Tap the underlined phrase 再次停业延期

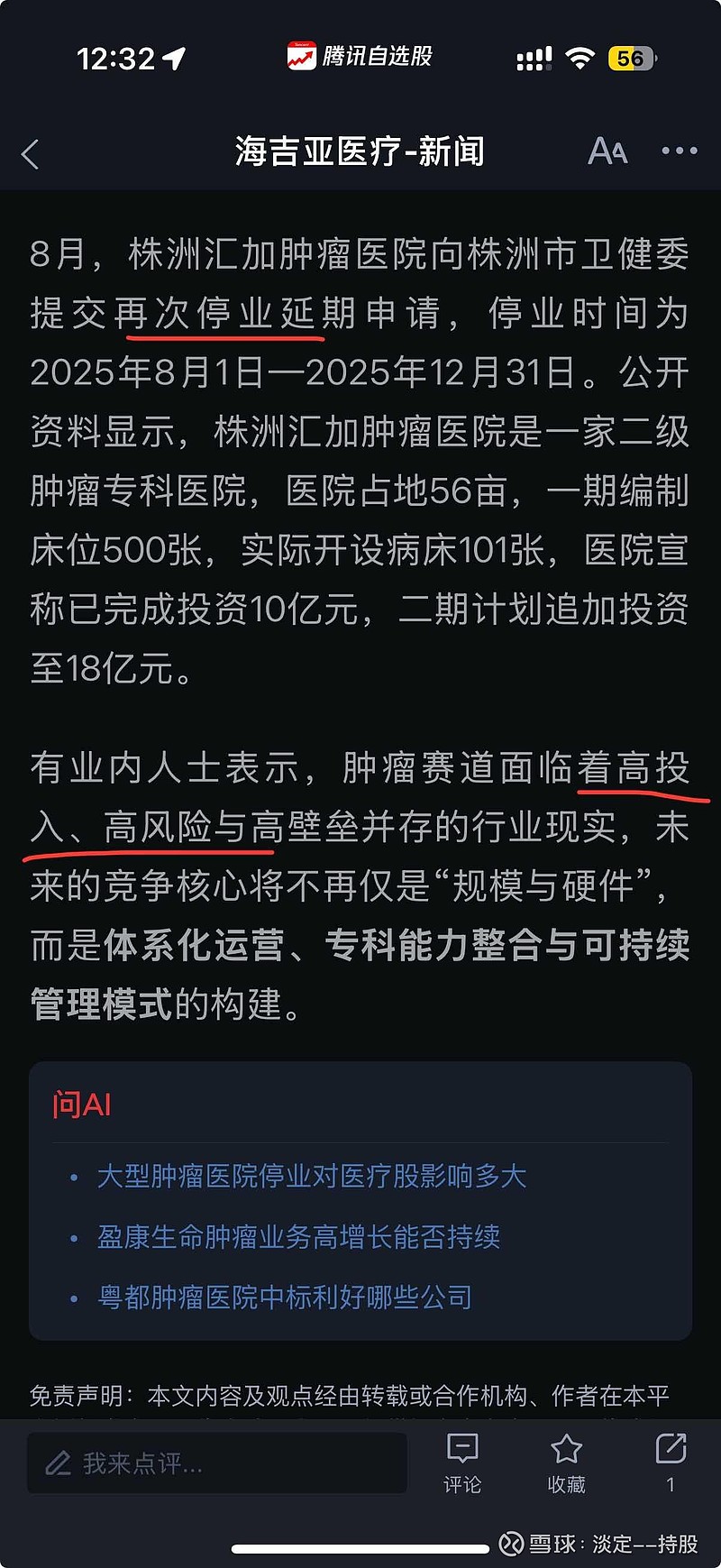[x=224, y=314]
